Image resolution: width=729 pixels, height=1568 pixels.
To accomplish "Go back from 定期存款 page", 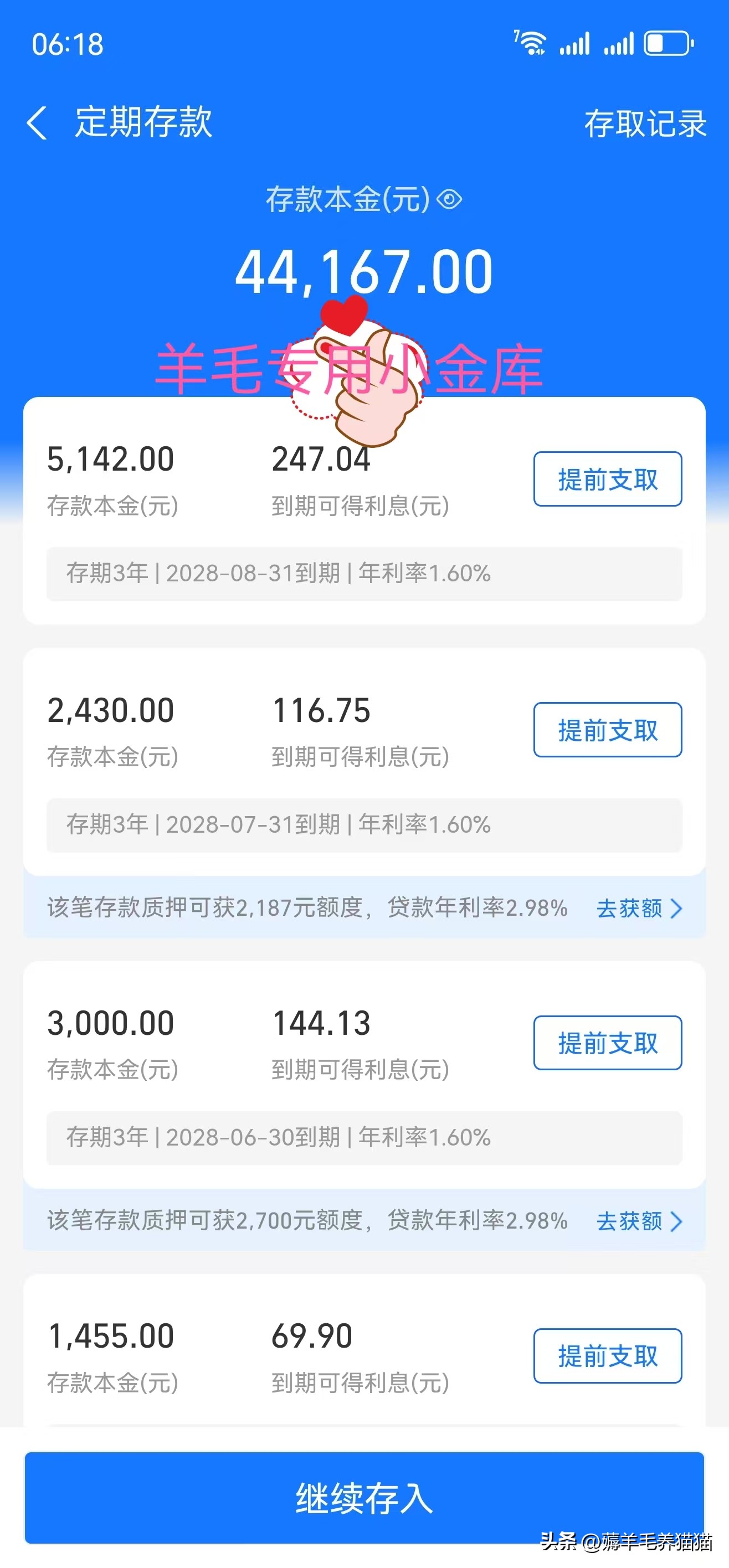I will click(x=38, y=123).
